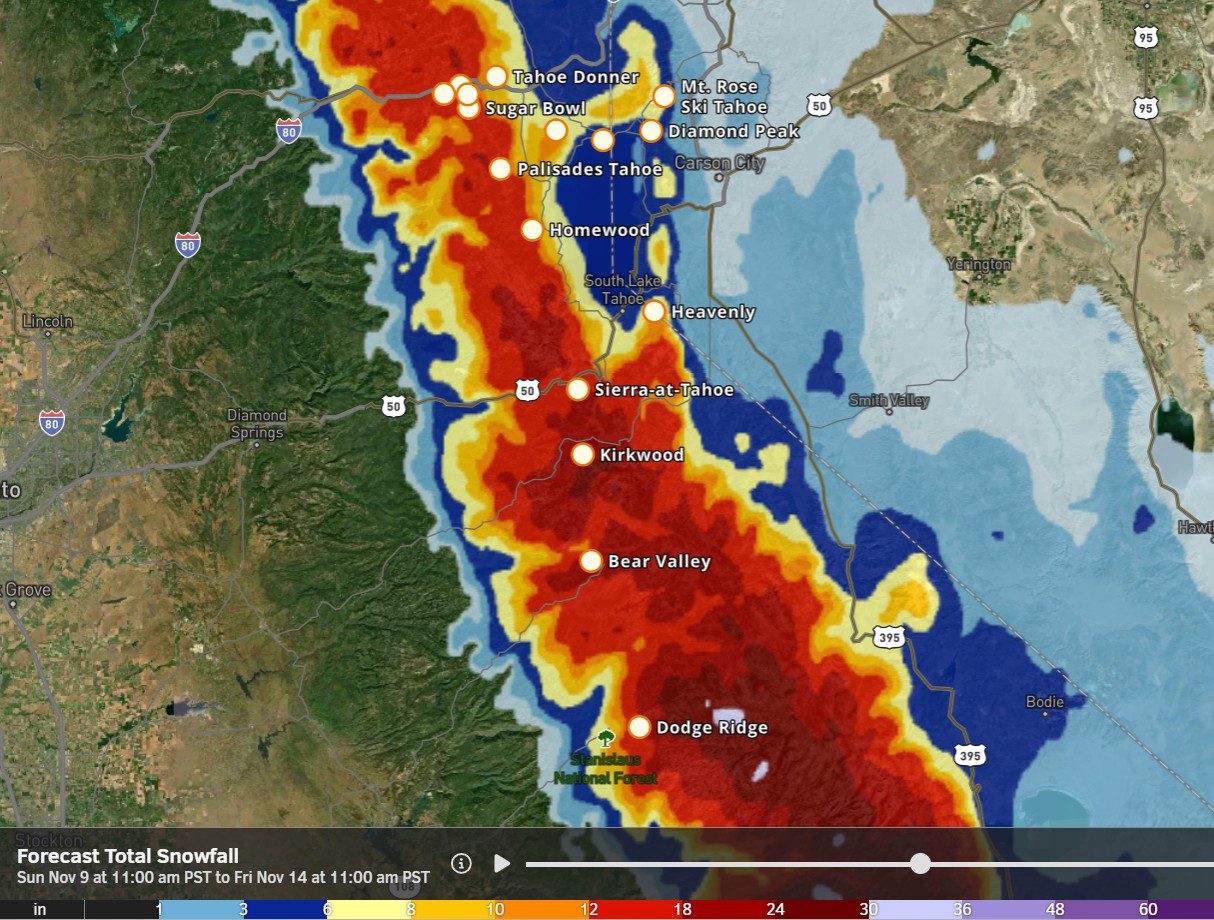Image resolution: width=1214 pixels, height=920 pixels.
Task: Select the Kirkwood resort marker
Action: pos(583,454)
